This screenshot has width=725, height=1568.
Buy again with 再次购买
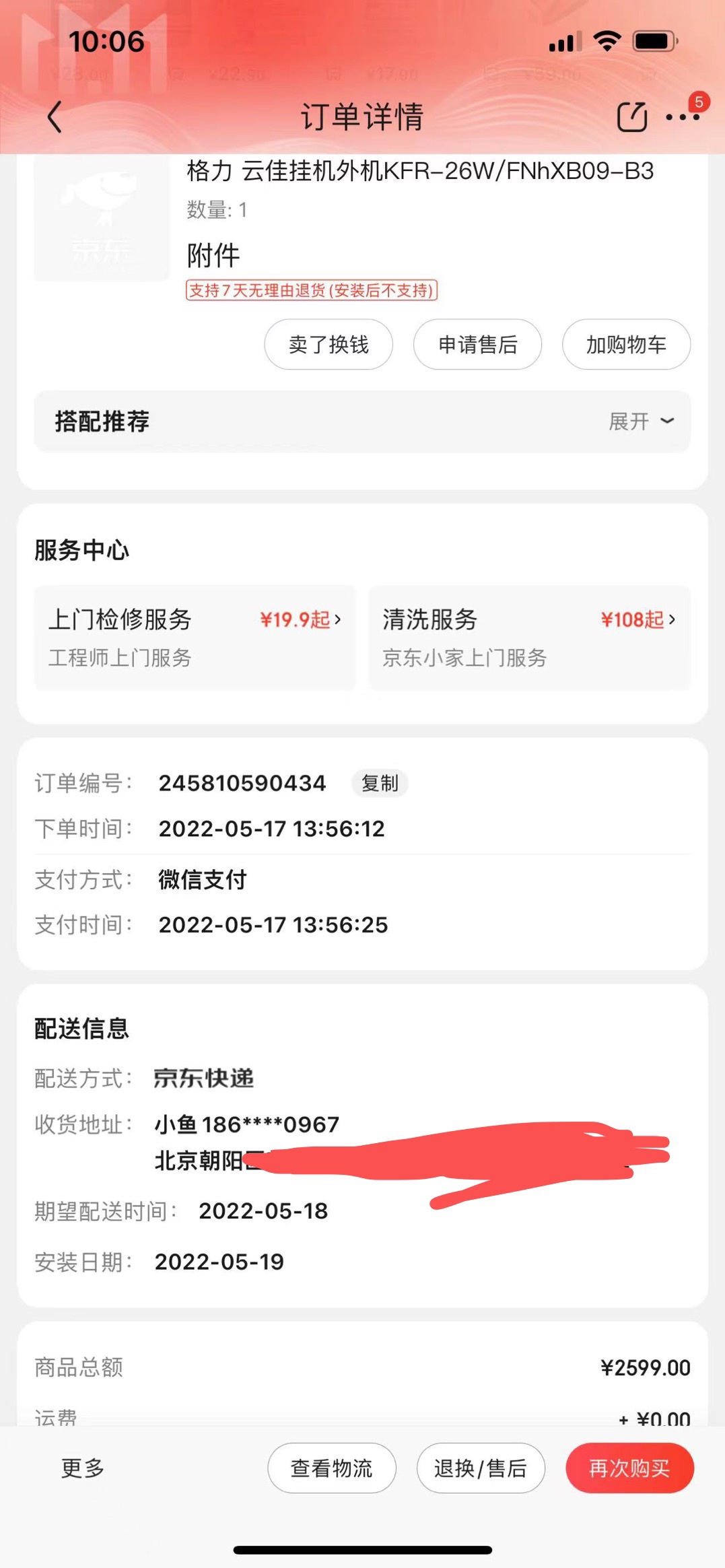click(x=629, y=1468)
